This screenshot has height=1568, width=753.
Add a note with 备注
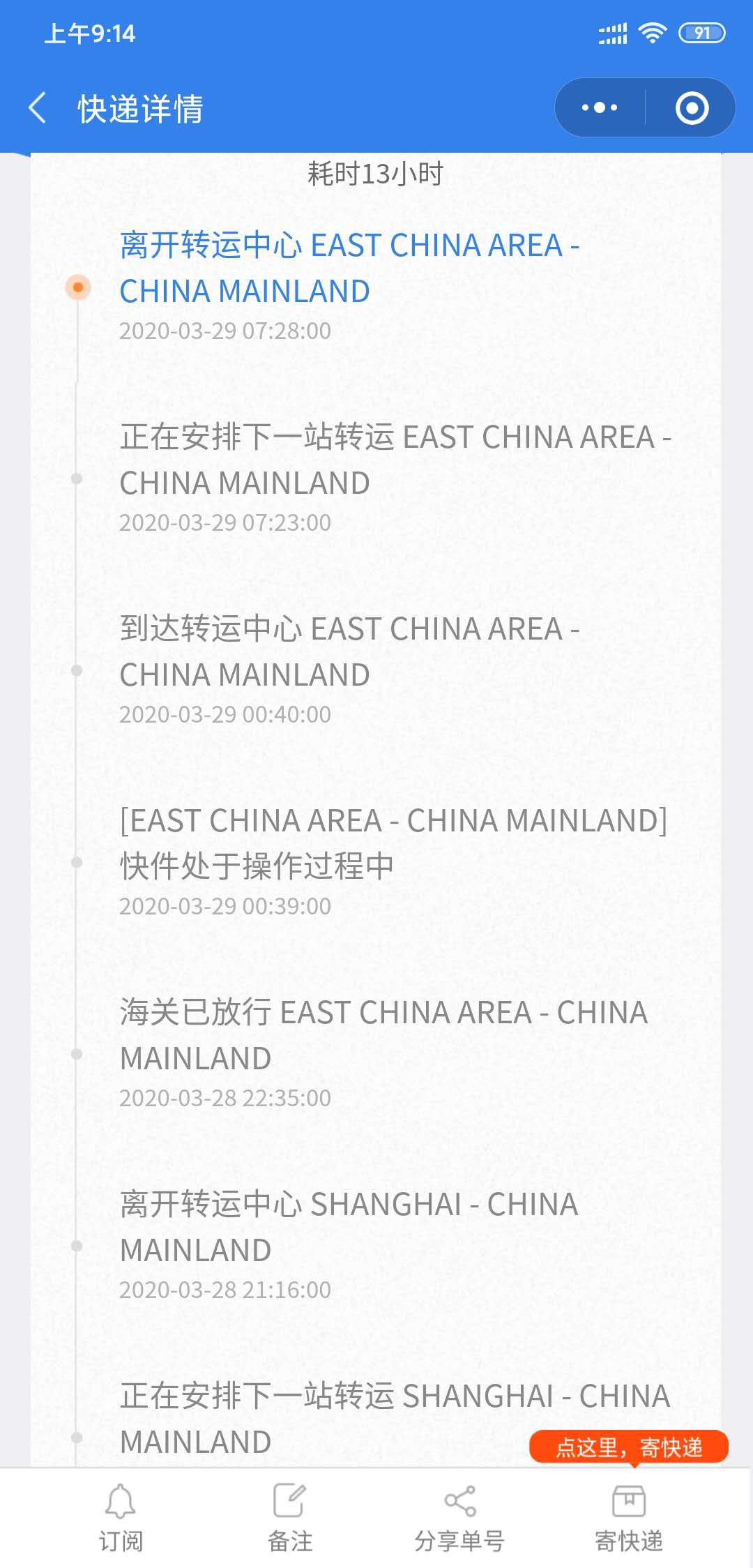click(289, 1516)
